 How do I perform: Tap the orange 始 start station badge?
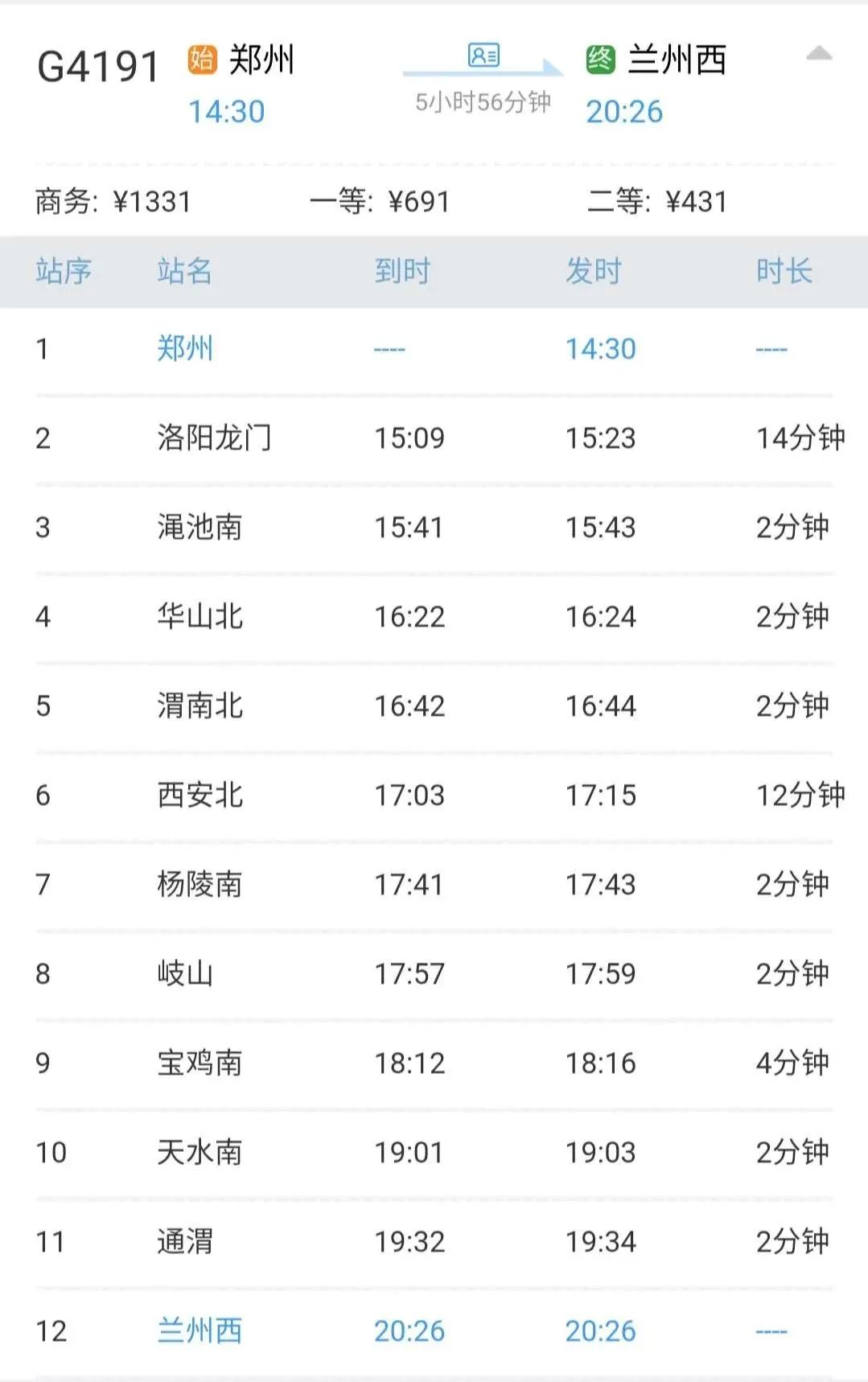coord(201,58)
